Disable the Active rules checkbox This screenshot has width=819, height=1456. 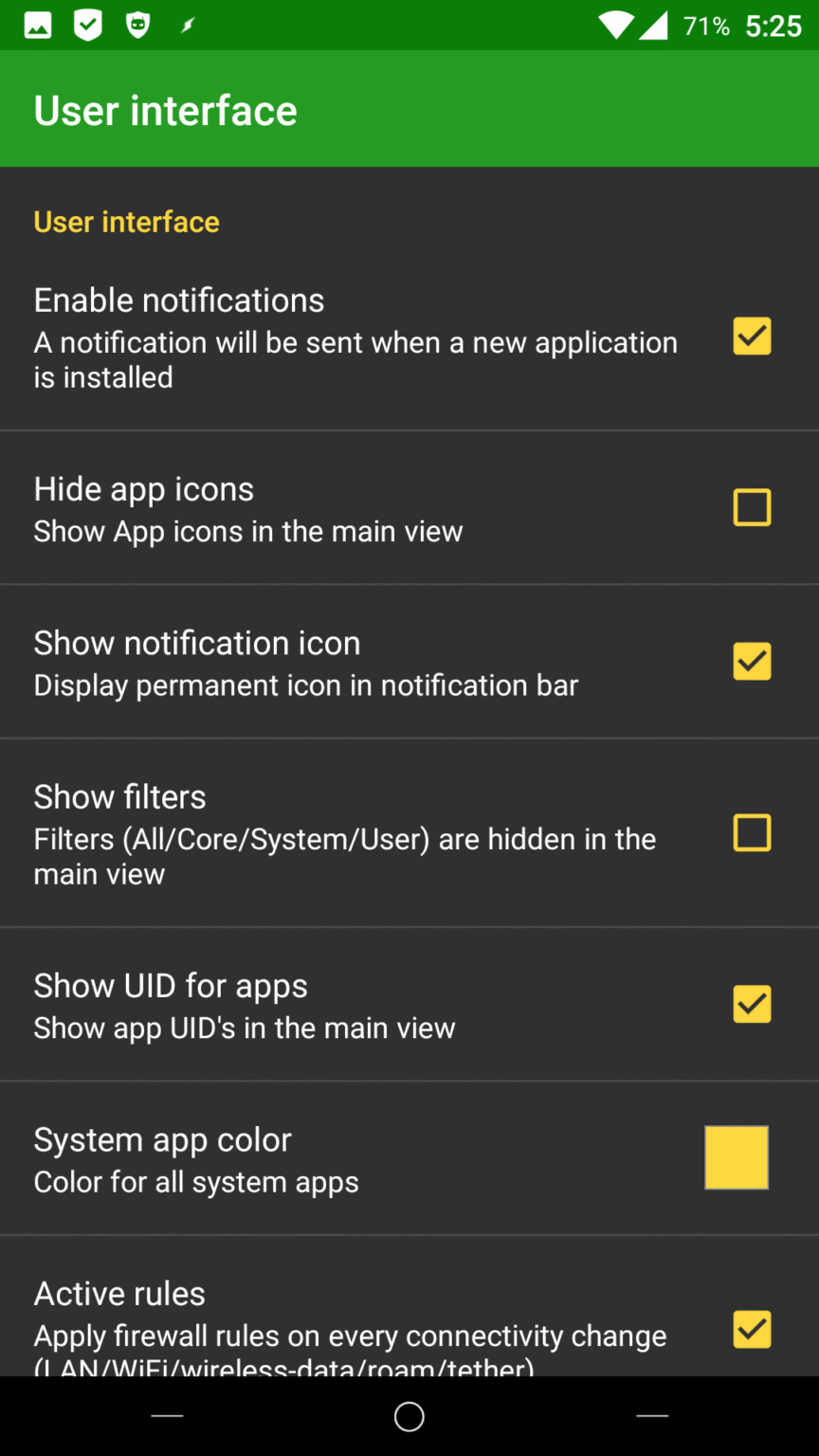752,1329
